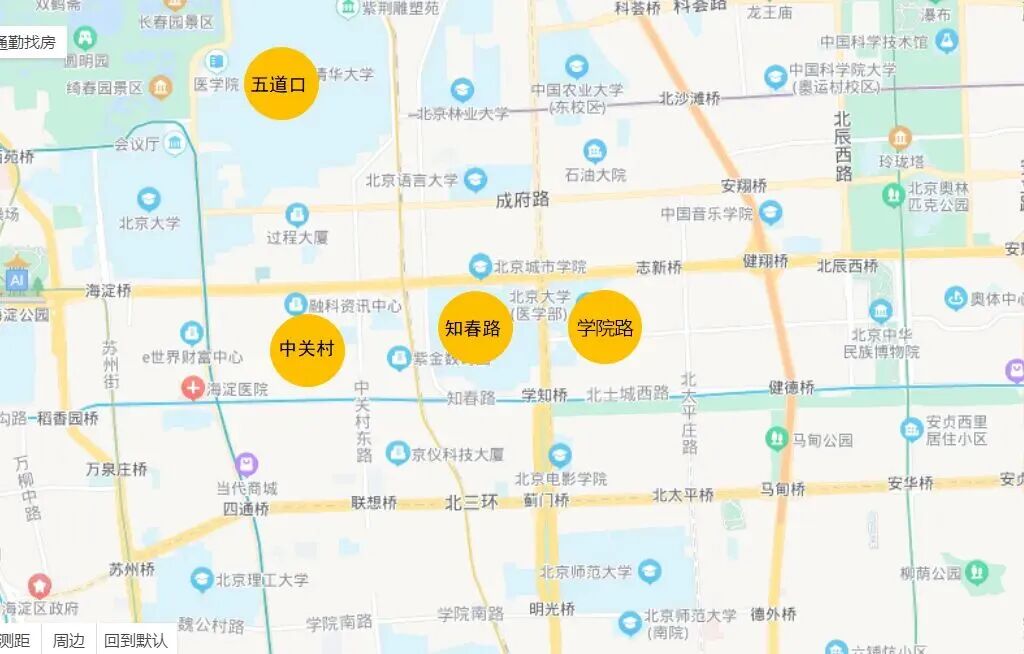Image resolution: width=1024 pixels, height=654 pixels.
Task: Open the 周边 nearby option
Action: pyautogui.click(x=68, y=640)
